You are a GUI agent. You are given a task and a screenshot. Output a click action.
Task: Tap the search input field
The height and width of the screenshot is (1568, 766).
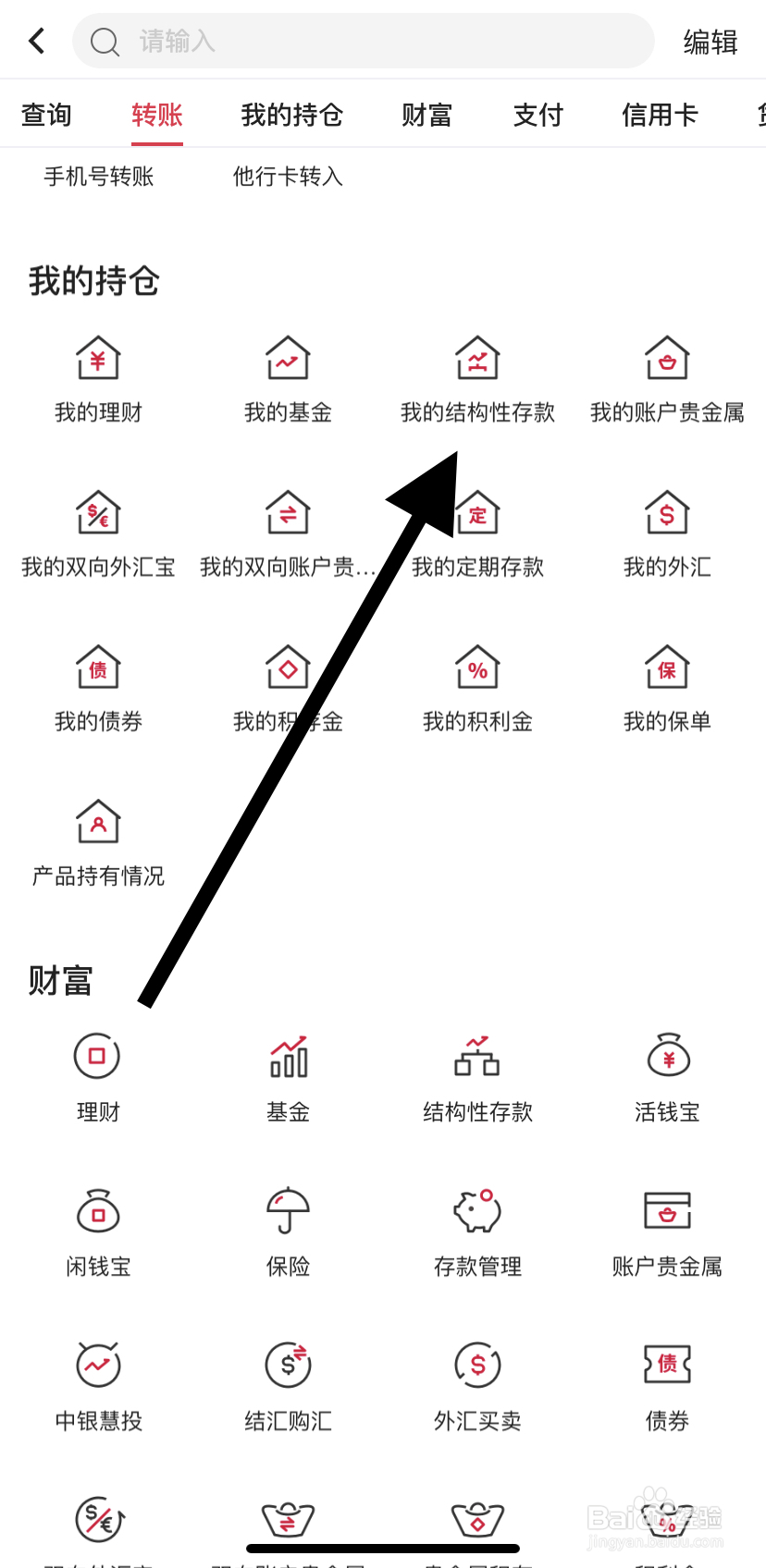click(x=363, y=40)
